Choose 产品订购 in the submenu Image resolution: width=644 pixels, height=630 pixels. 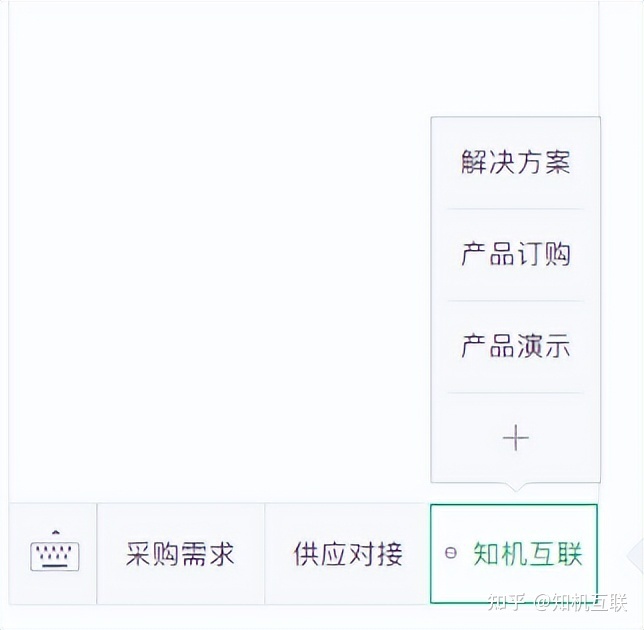[515, 254]
